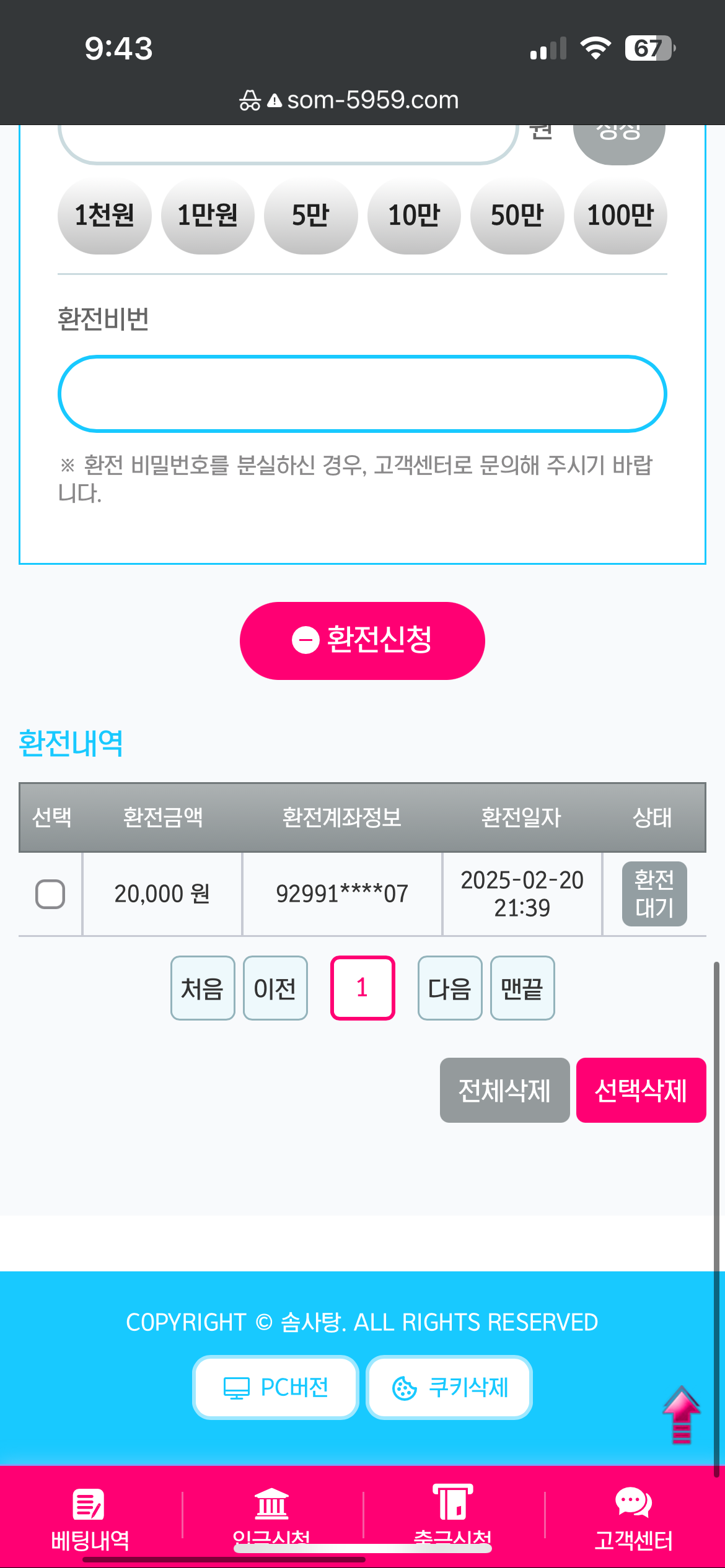Tap 전체삭제 to delete all records
The image size is (725, 1568).
(x=504, y=1090)
